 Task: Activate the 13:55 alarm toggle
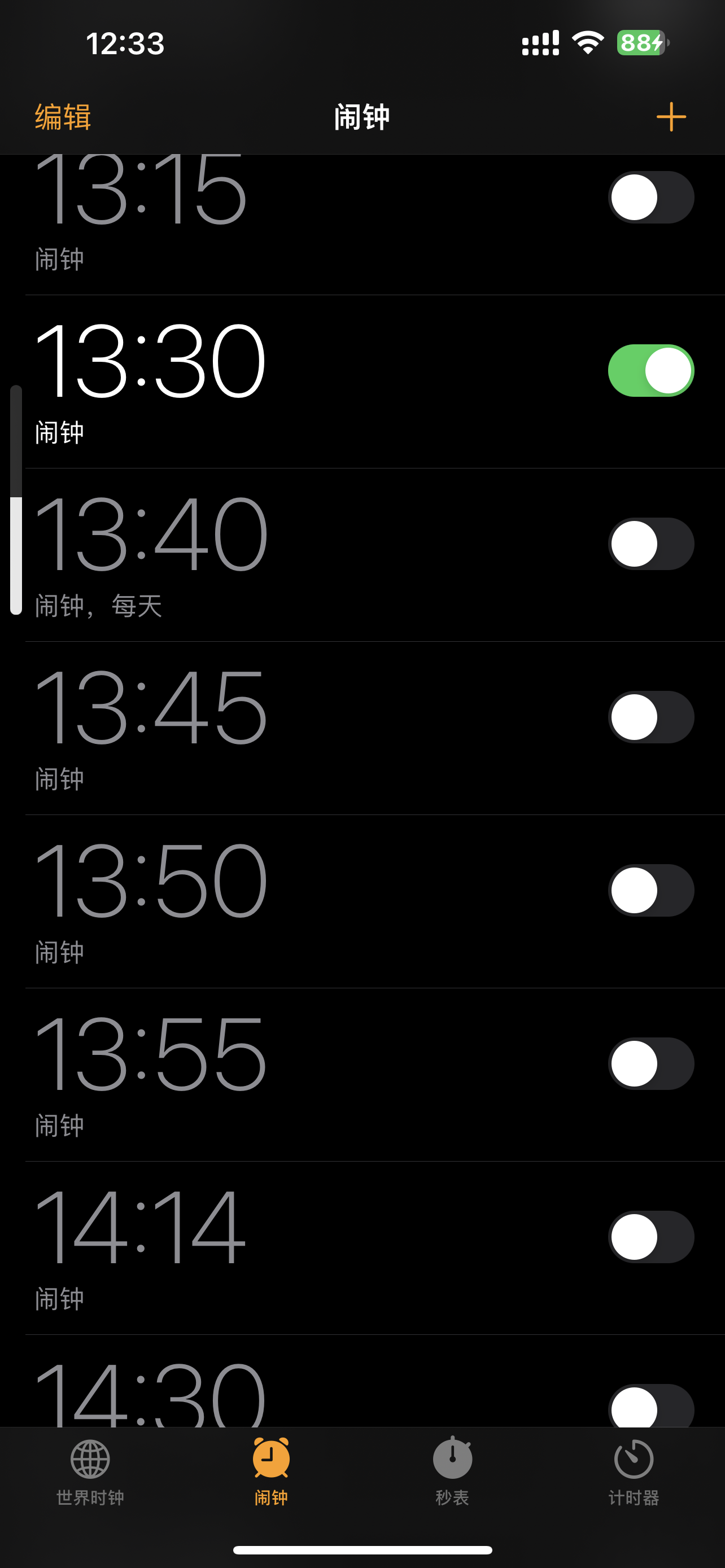(650, 1063)
